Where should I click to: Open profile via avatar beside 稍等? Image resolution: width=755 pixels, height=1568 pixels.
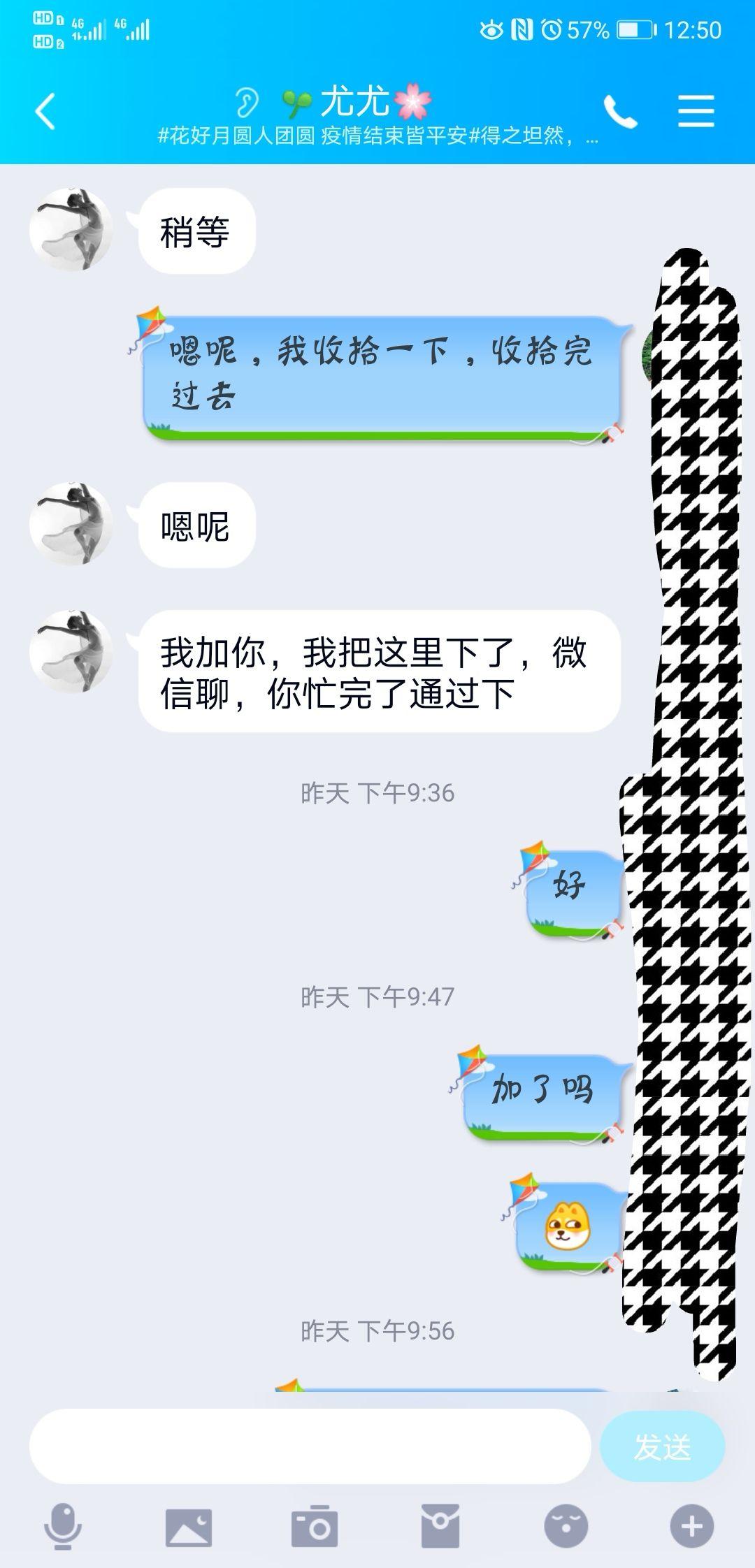point(71,230)
